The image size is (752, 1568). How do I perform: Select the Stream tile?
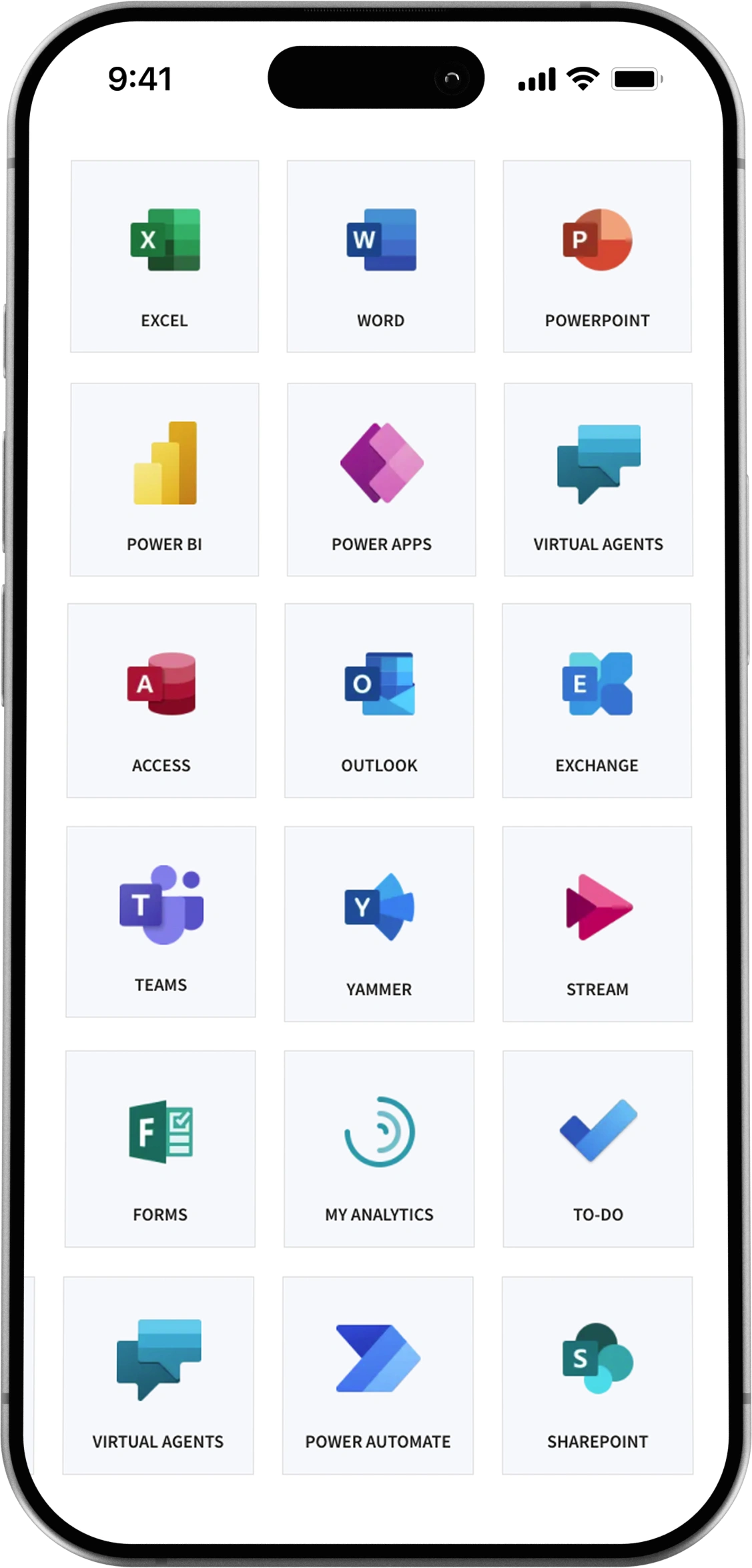point(597,924)
